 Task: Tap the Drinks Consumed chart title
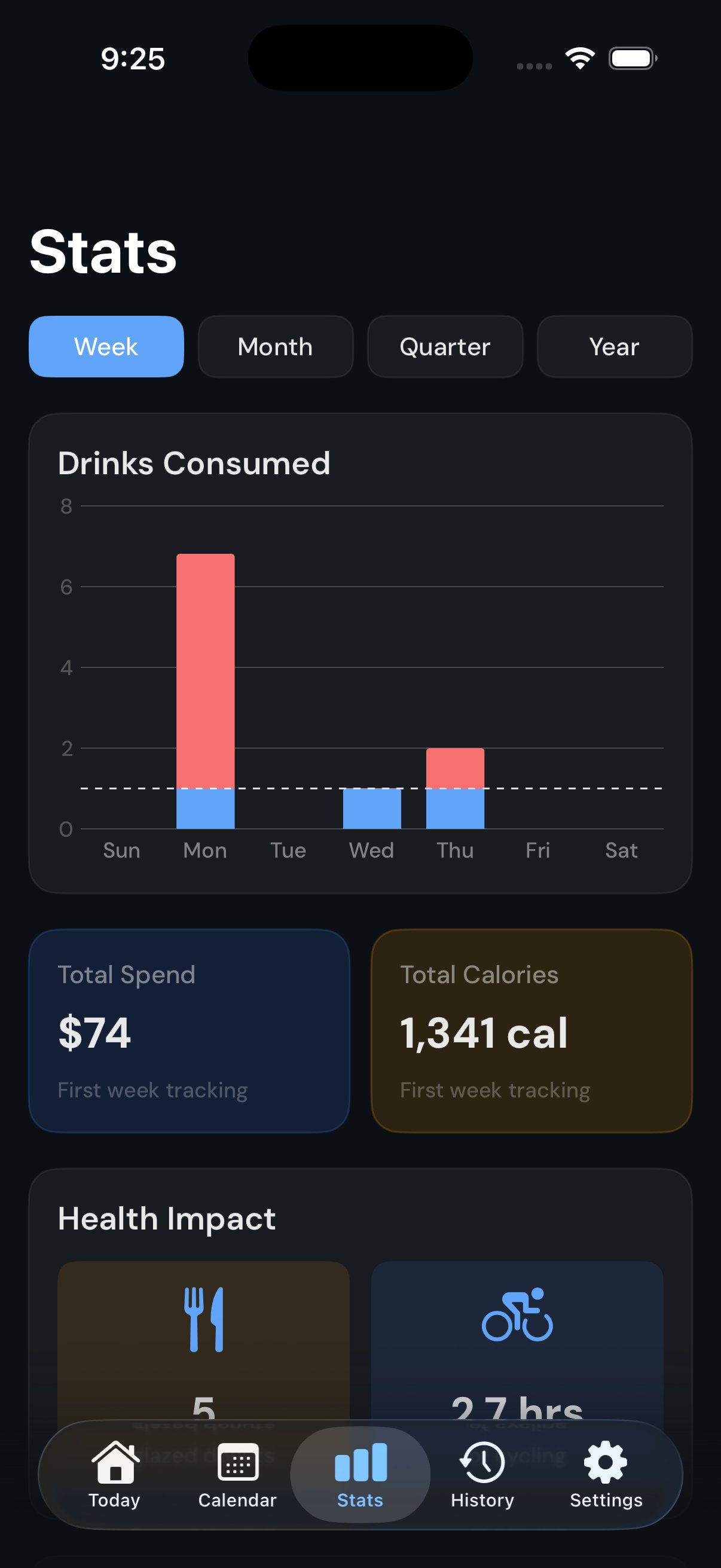tap(194, 463)
